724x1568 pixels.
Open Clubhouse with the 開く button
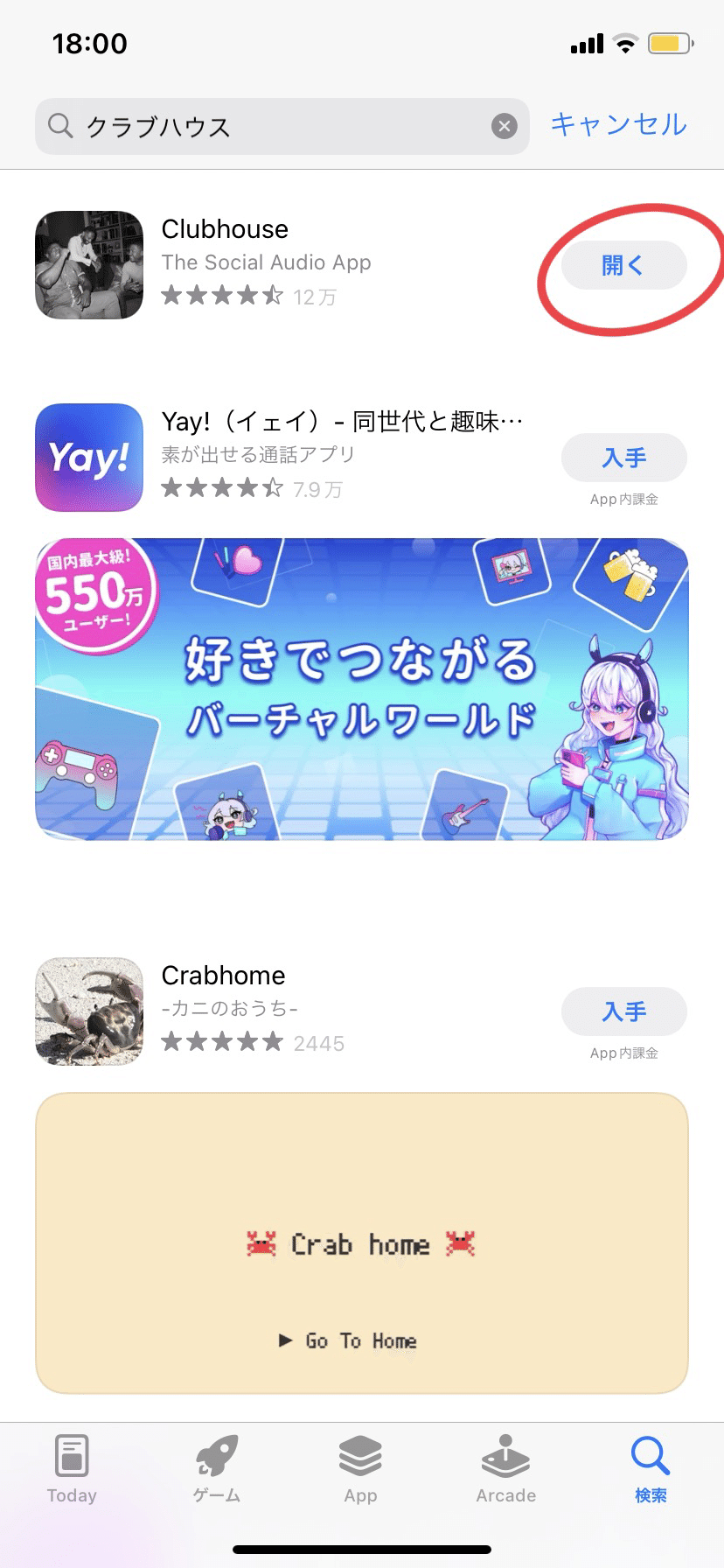pos(623,265)
